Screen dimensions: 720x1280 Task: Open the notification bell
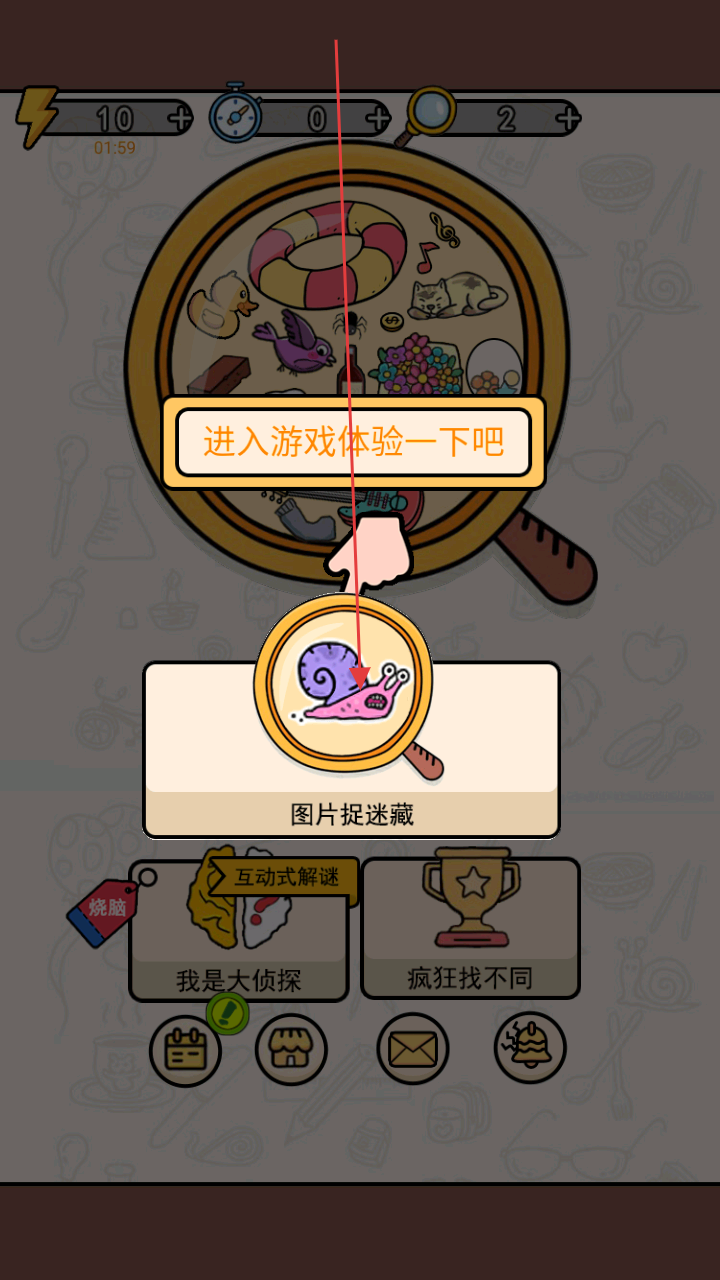coord(530,1048)
